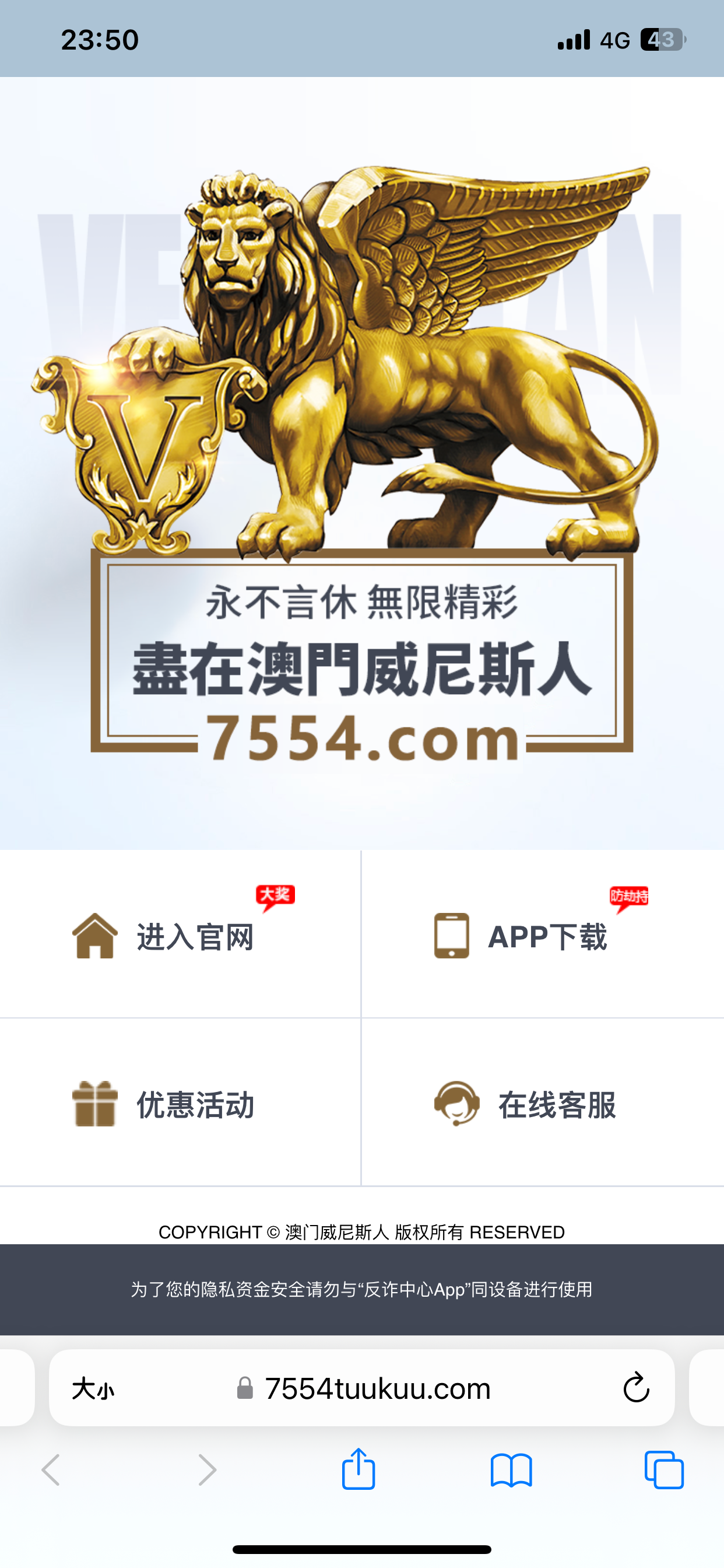Contact 在线客服 online support

pos(542,1104)
